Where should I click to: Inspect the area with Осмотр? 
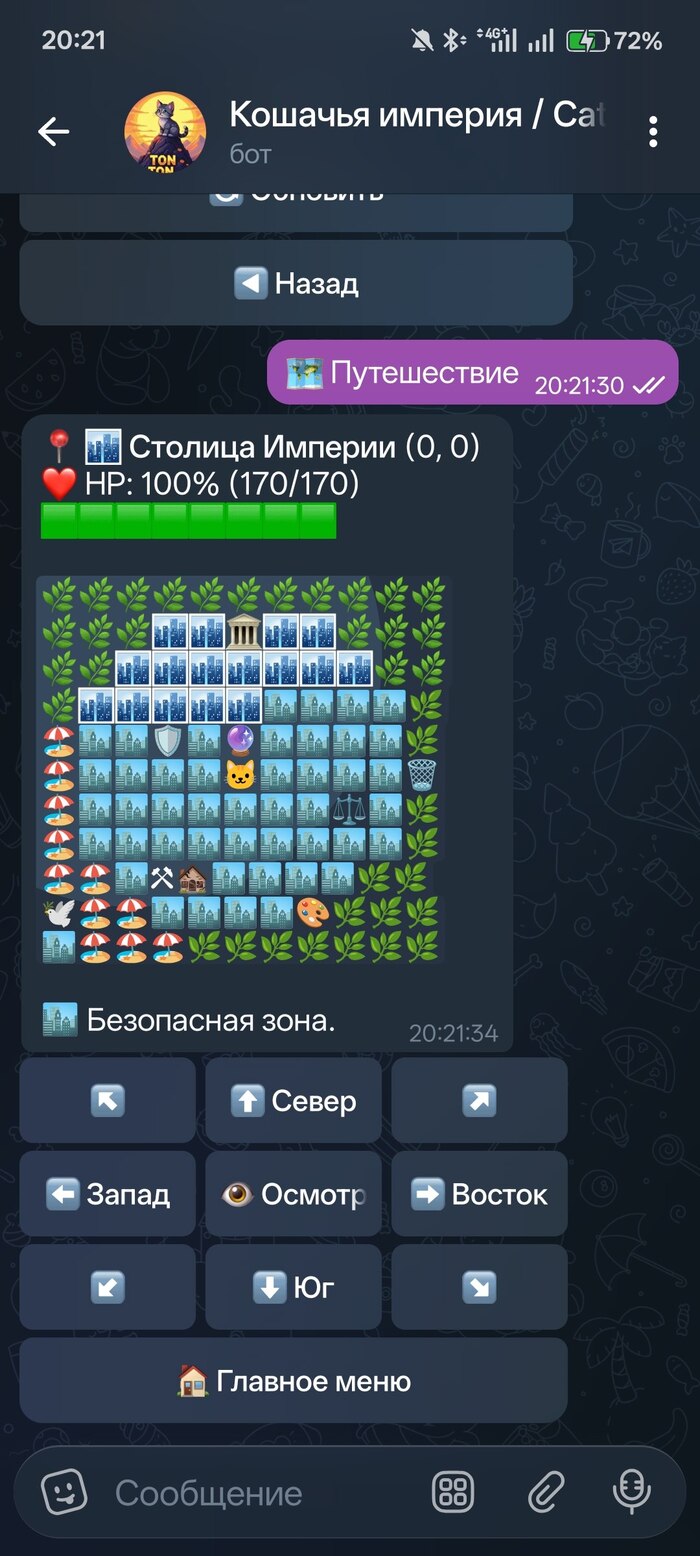tap(293, 1194)
